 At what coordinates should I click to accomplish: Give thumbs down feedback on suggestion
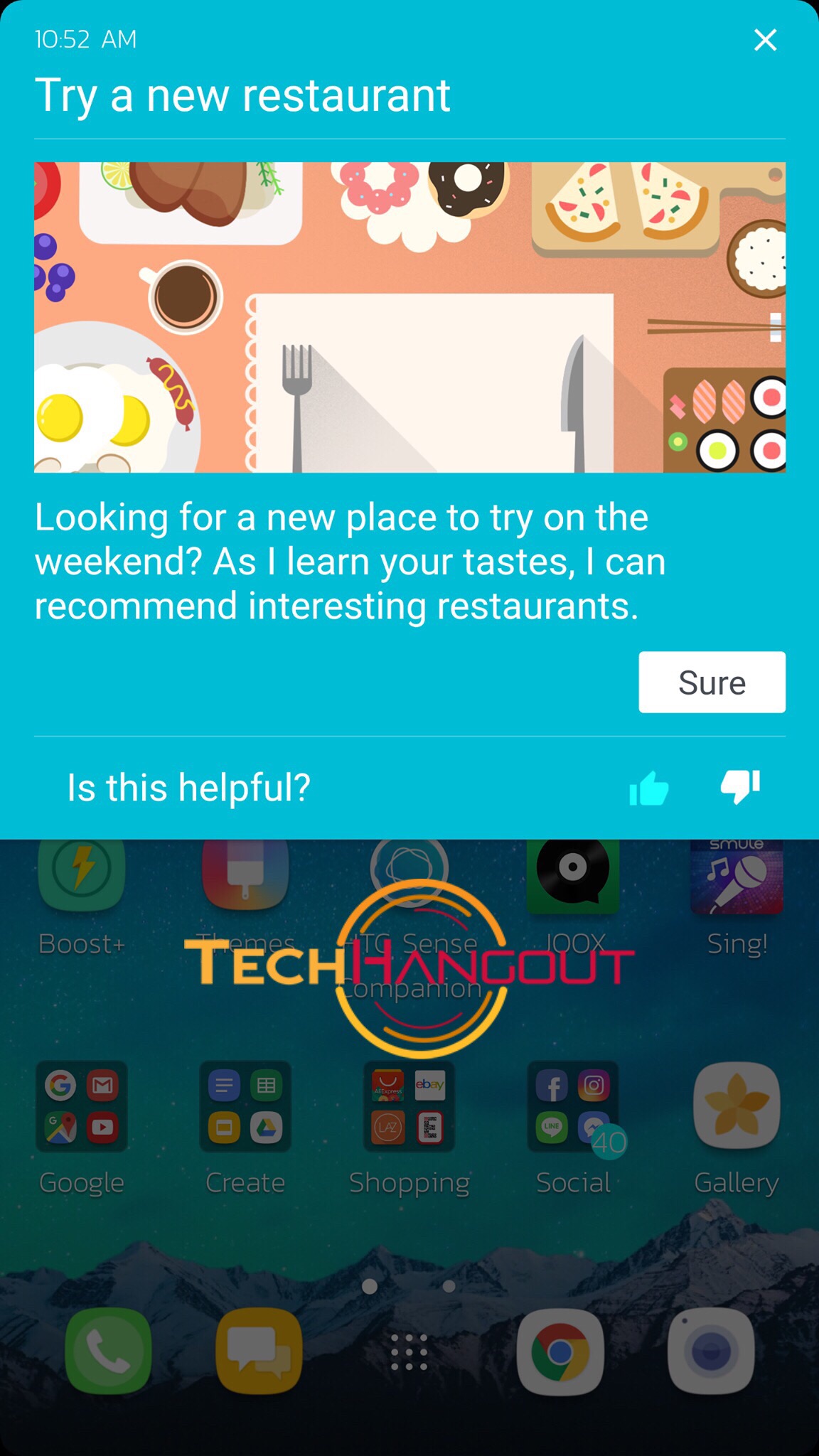[740, 788]
